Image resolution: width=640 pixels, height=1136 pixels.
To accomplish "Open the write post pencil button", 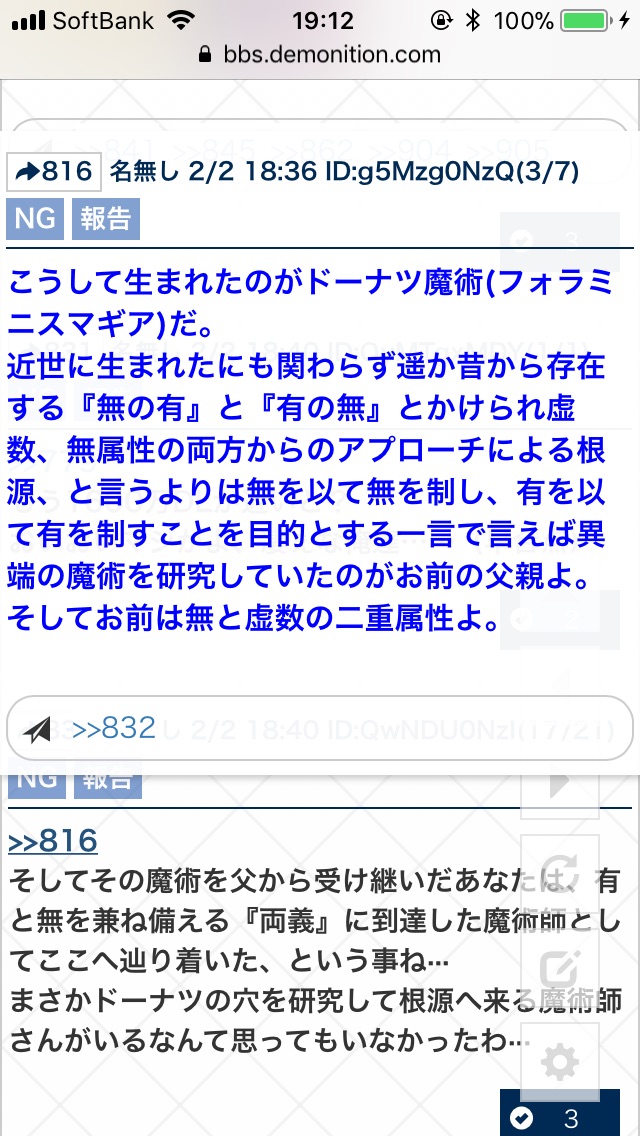I will [560, 968].
